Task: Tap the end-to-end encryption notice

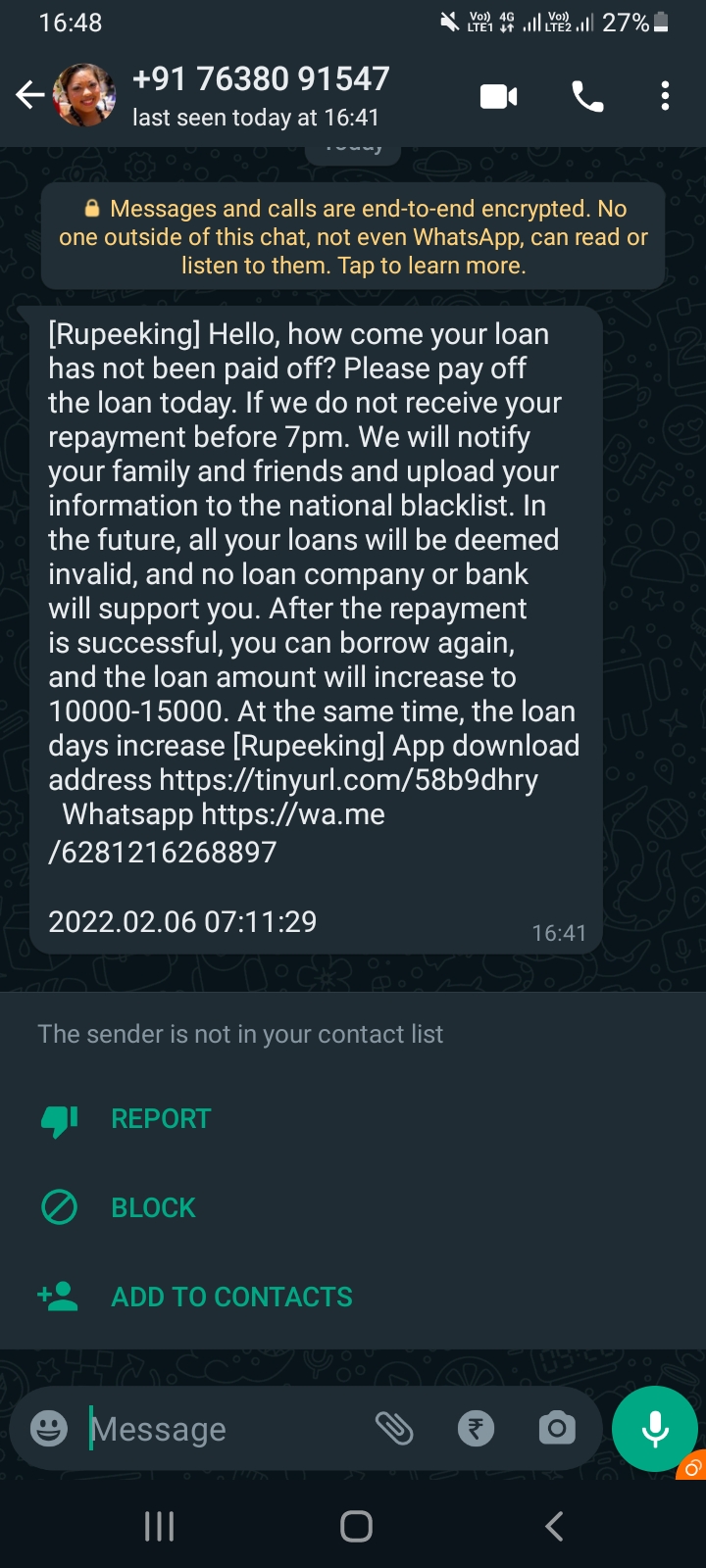Action: (353, 237)
